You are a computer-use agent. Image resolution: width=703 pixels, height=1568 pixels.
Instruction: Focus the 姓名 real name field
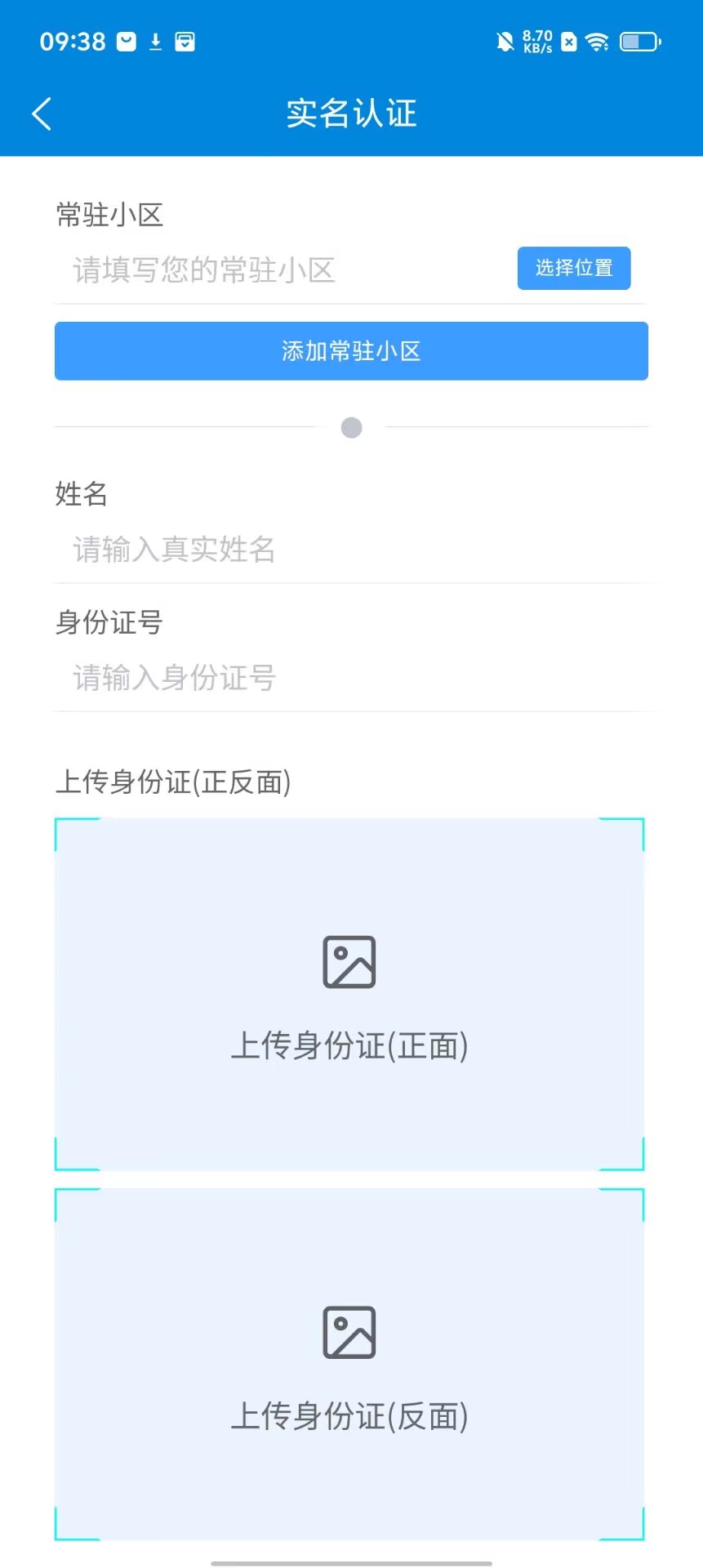(x=351, y=550)
